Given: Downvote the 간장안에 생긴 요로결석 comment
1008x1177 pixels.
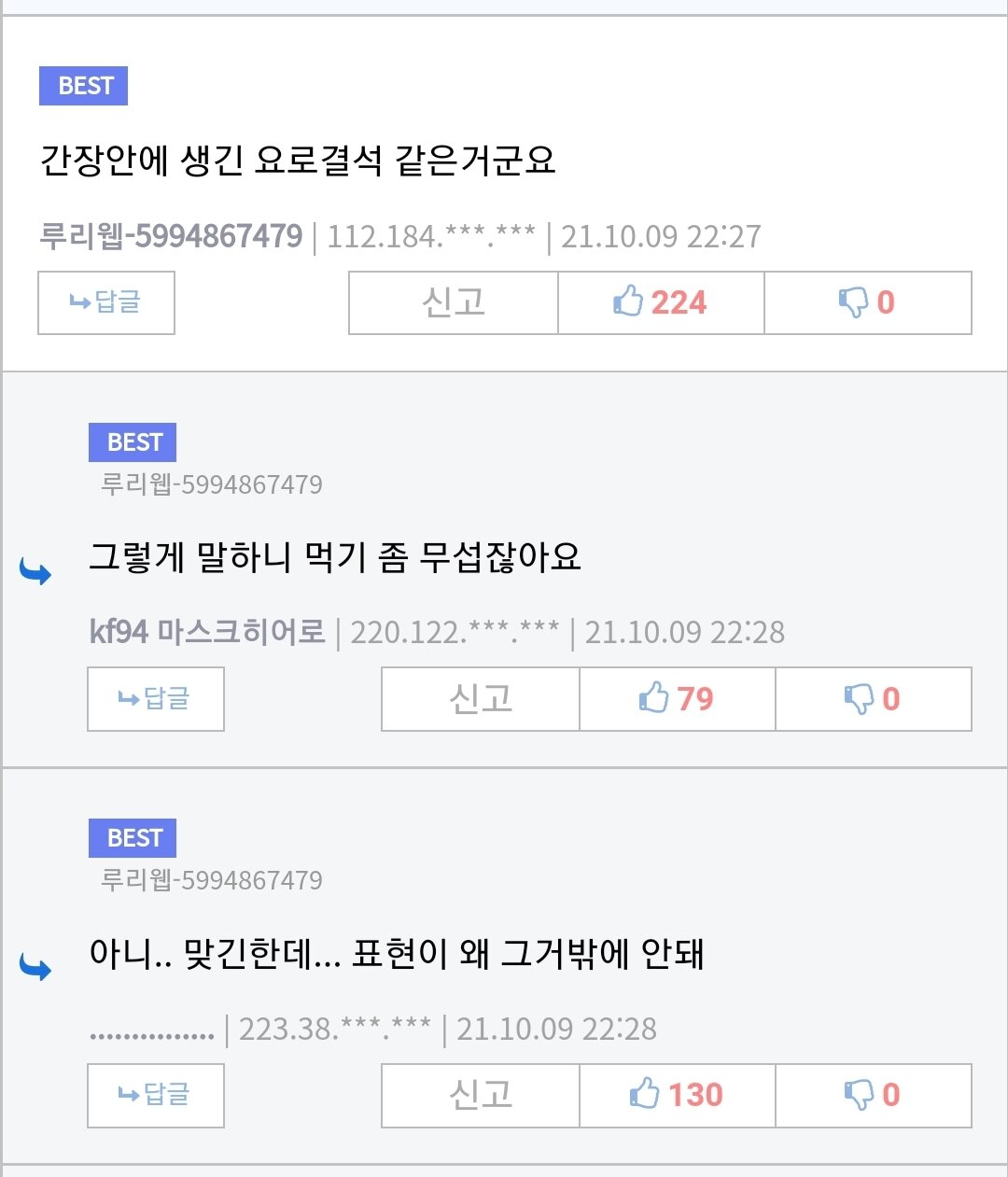Looking at the screenshot, I should coord(867,302).
